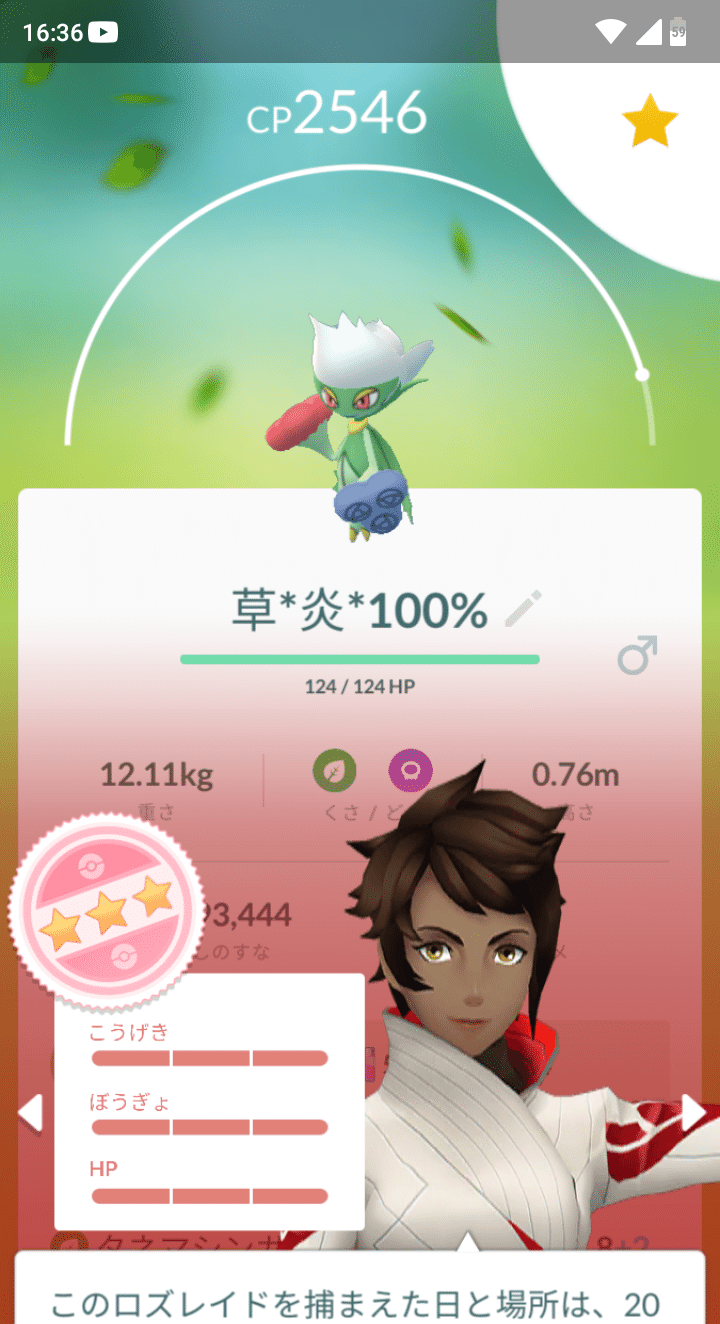
Task: Edit the nickname with the pencil icon
Action: point(524,608)
